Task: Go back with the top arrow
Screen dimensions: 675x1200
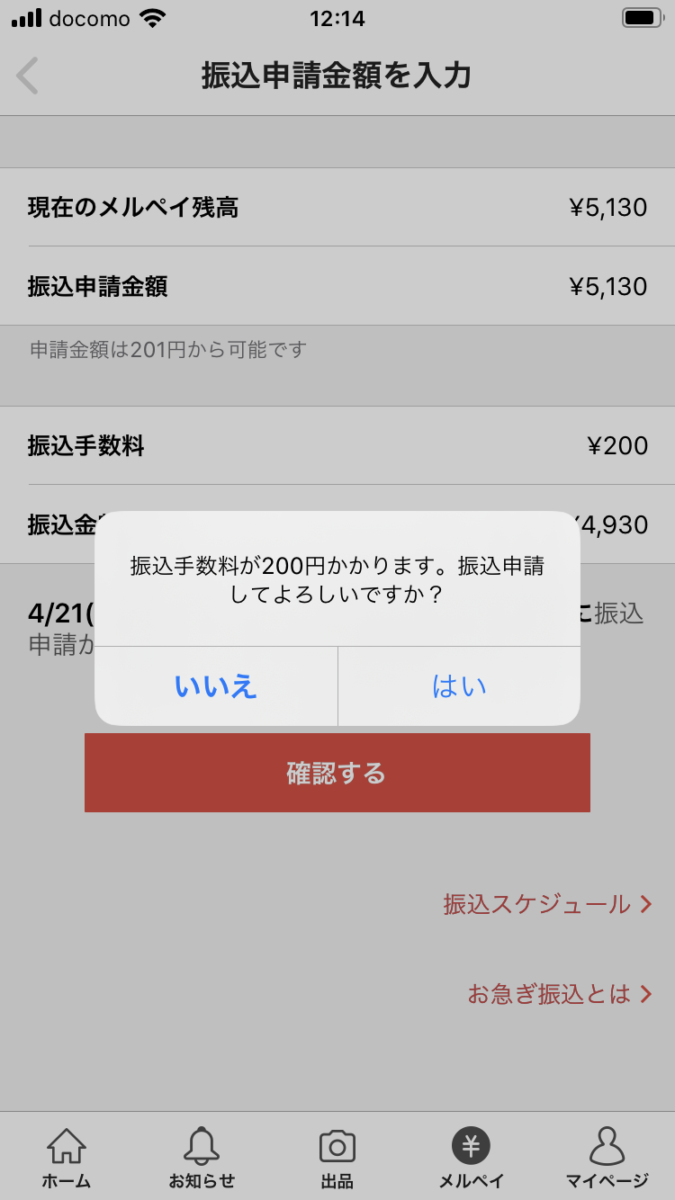Action: (28, 76)
